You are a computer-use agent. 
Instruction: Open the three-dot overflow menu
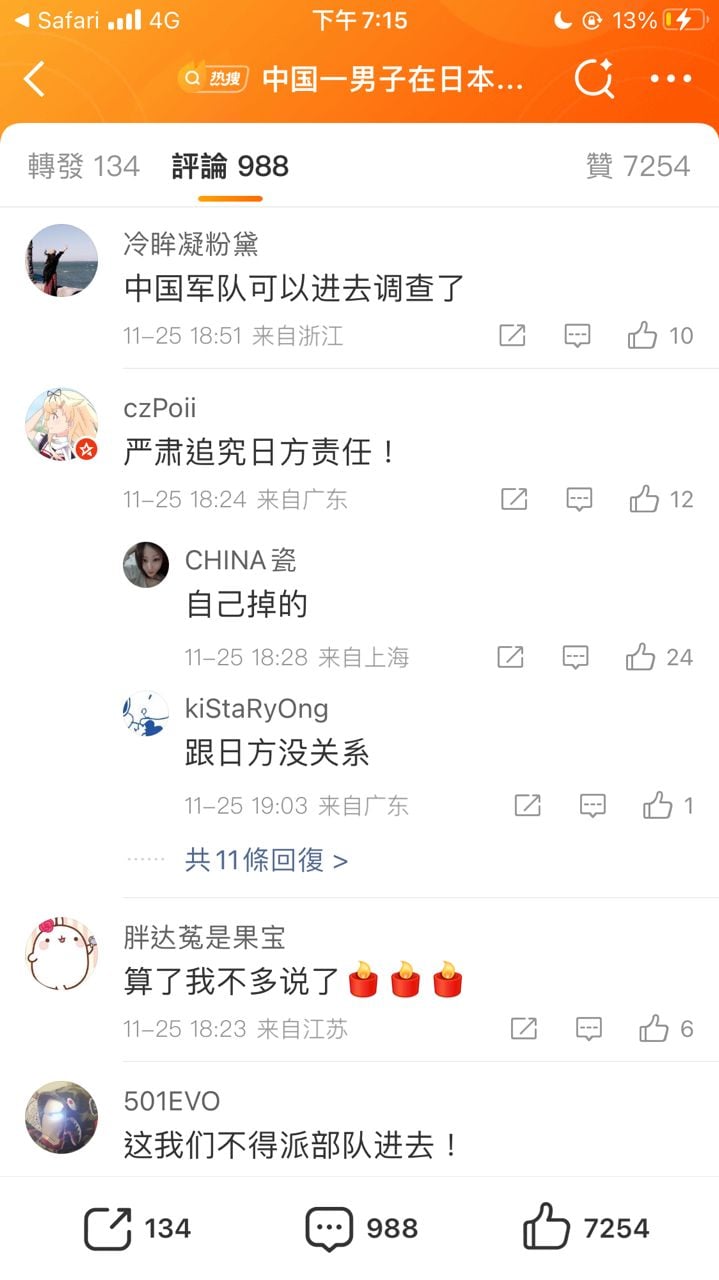(x=671, y=79)
